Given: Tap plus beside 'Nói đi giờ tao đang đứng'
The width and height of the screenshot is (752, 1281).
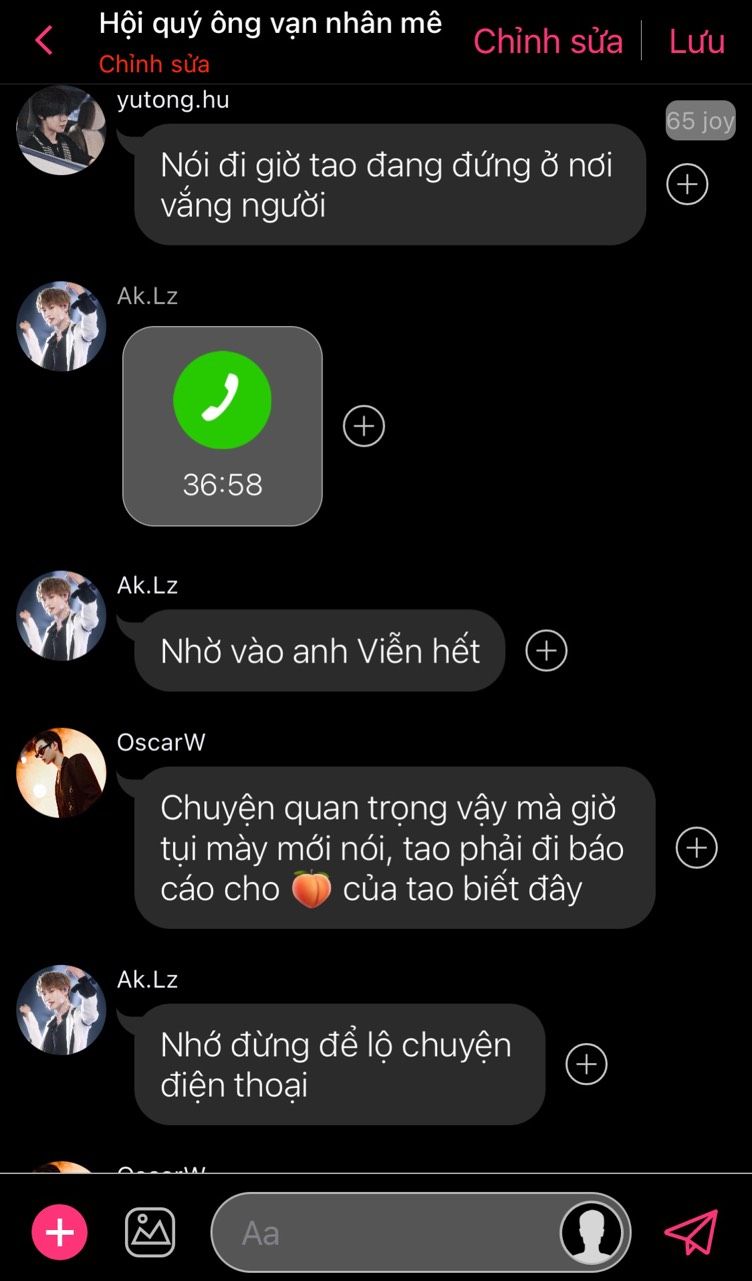Looking at the screenshot, I should pyautogui.click(x=687, y=184).
